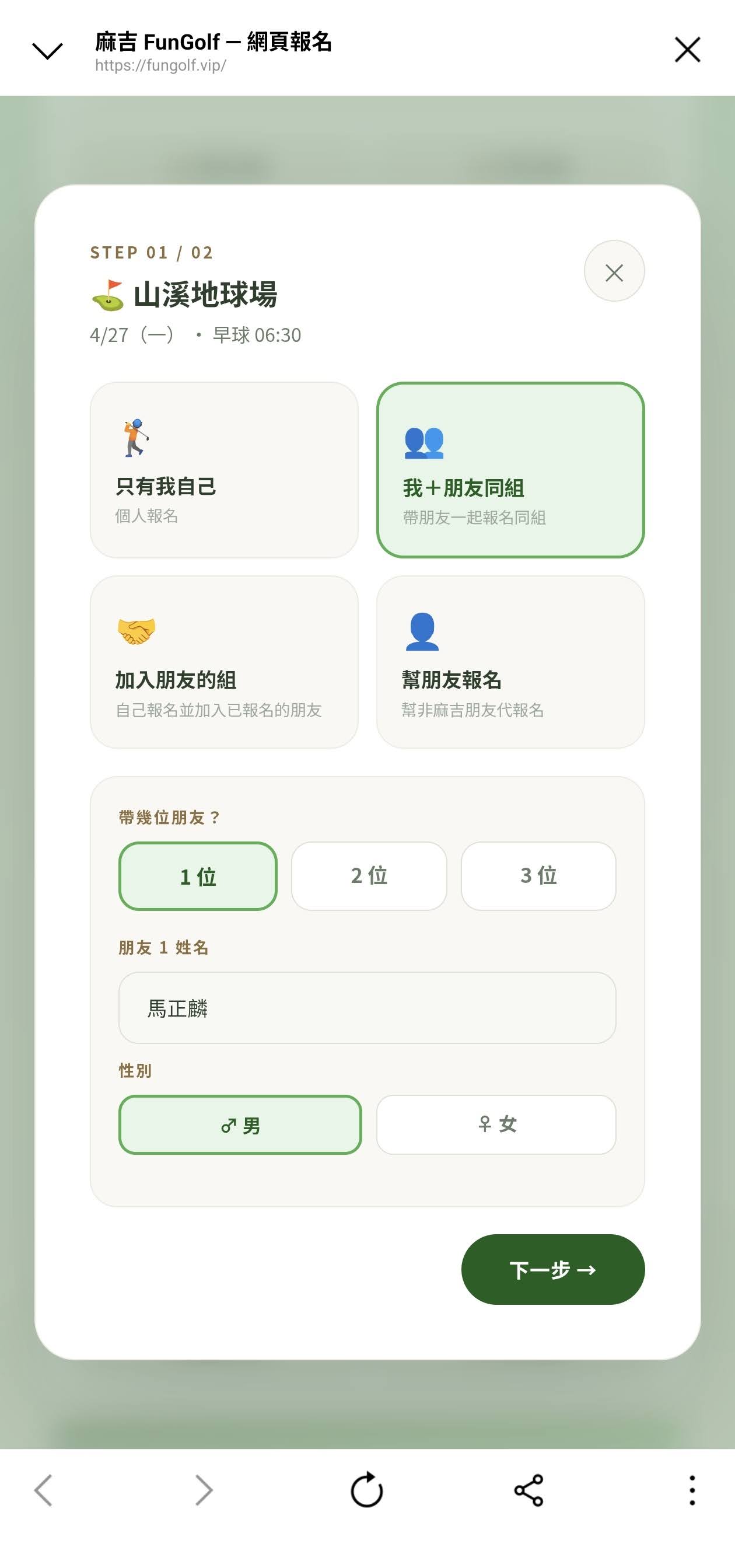Choose 3 位 for number of friends
735x1568 pixels.
point(538,875)
